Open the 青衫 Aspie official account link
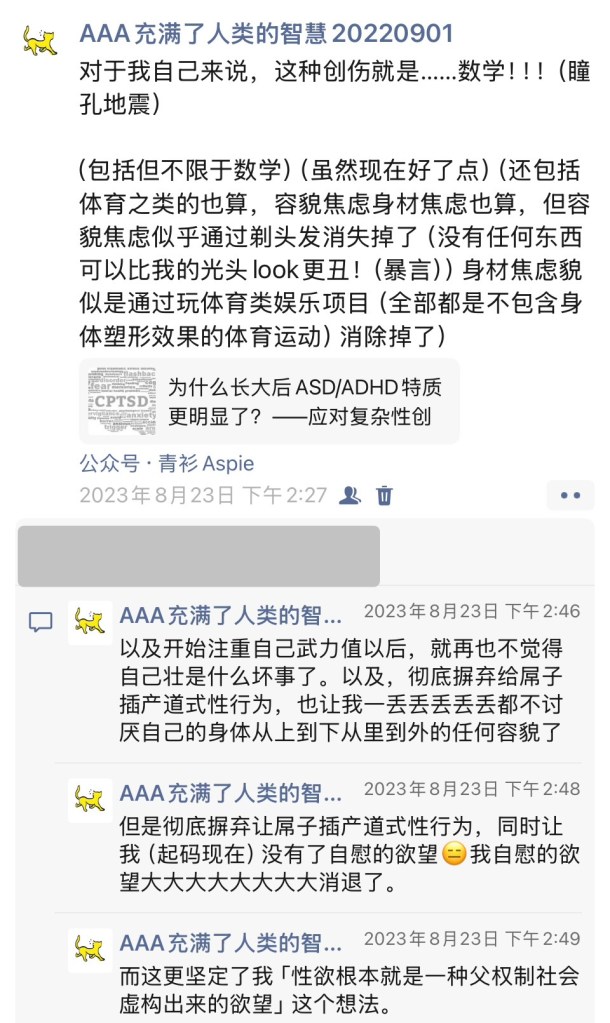The width and height of the screenshot is (610, 1023). tap(166, 464)
